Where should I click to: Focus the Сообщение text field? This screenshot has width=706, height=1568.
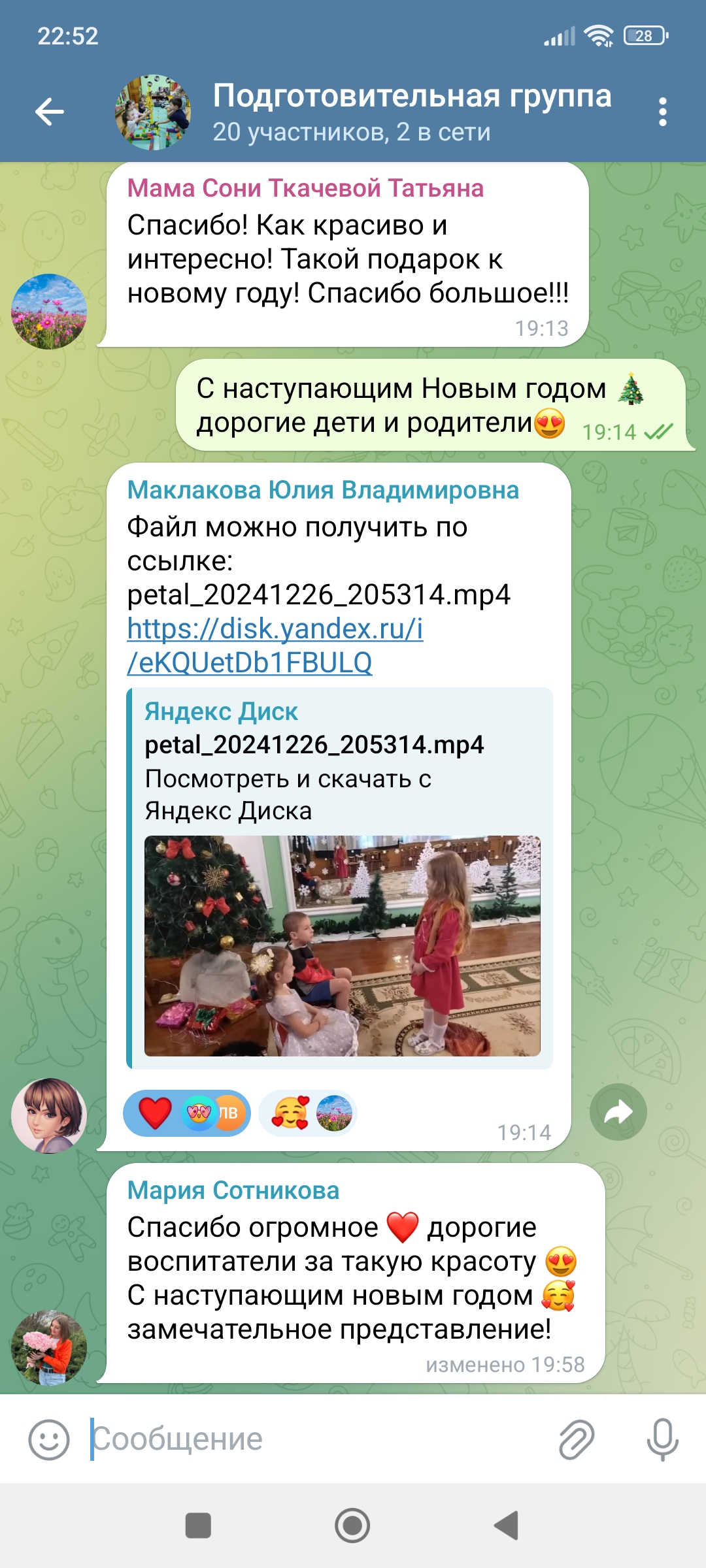pos(314,1439)
